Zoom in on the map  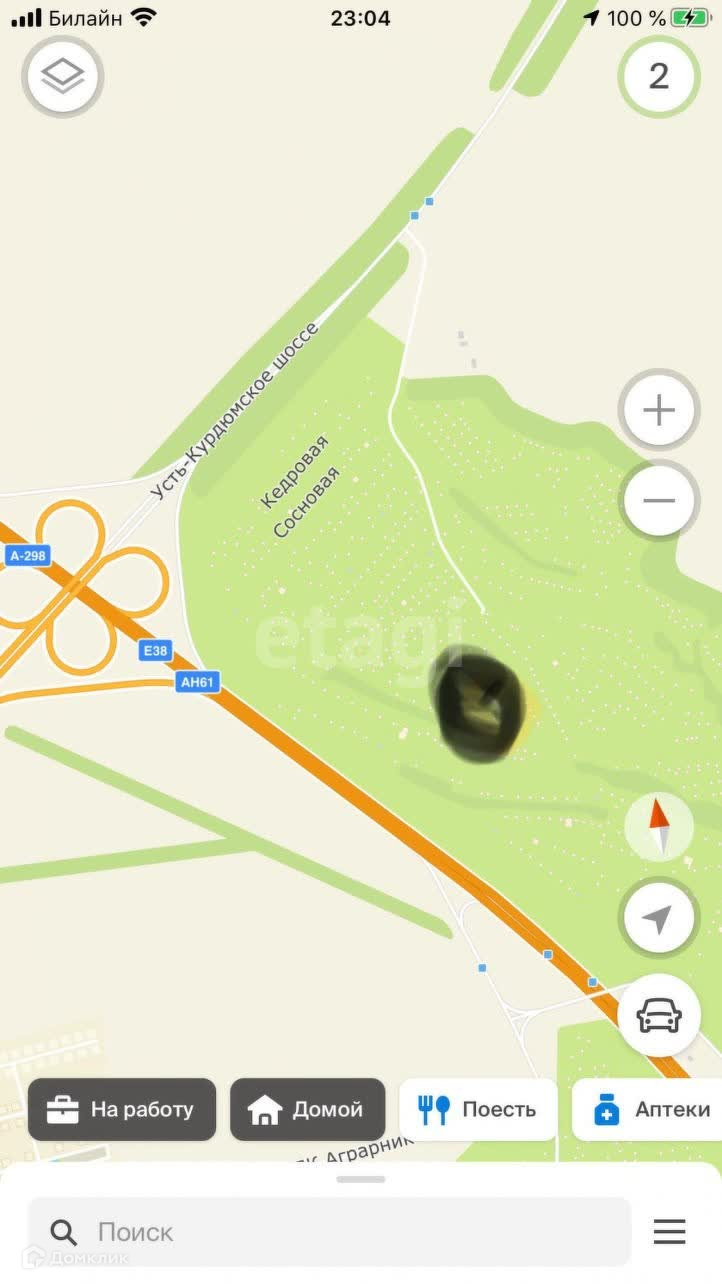[x=658, y=411]
